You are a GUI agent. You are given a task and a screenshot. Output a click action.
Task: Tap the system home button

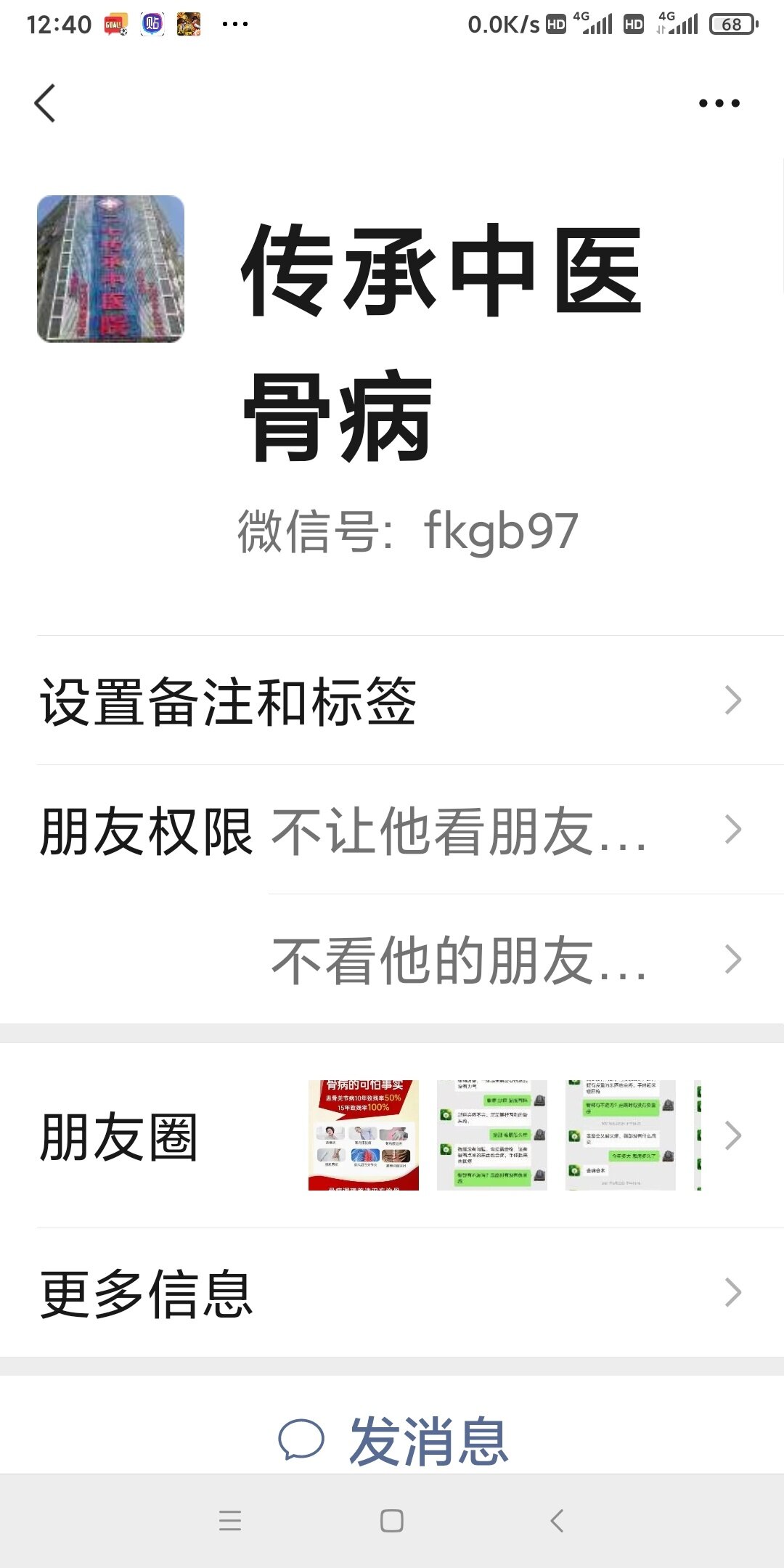pos(392,1521)
